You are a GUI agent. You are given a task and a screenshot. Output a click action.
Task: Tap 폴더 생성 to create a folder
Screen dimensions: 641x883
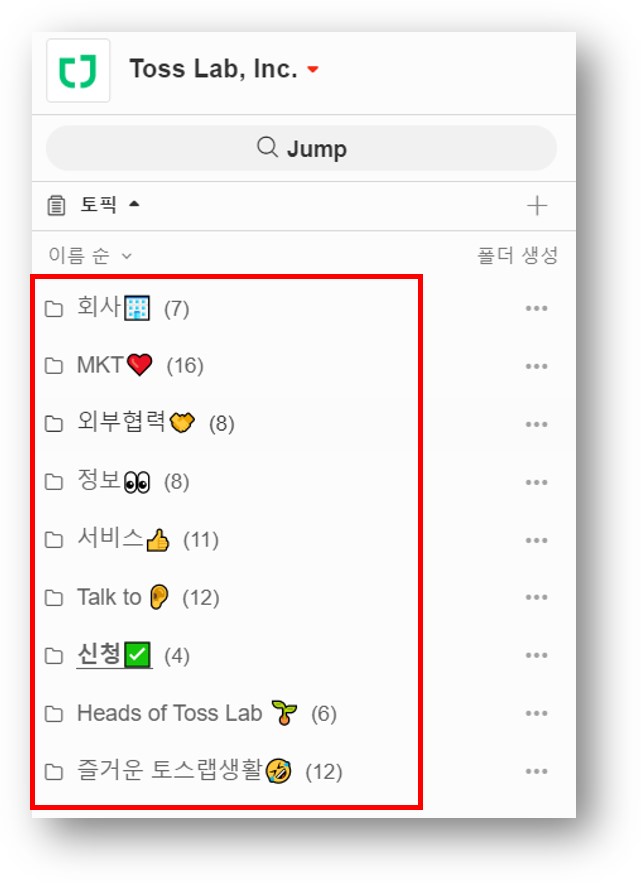point(517,256)
